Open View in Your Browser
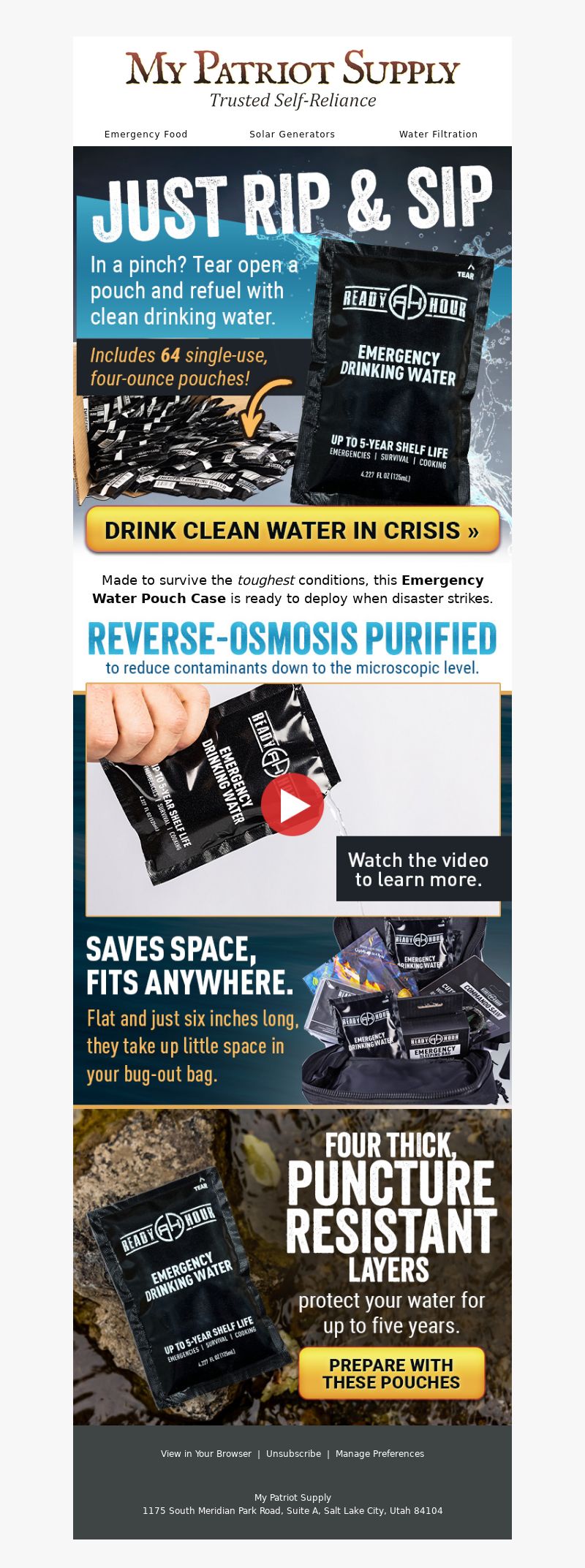The width and height of the screenshot is (585, 1568). [206, 1453]
